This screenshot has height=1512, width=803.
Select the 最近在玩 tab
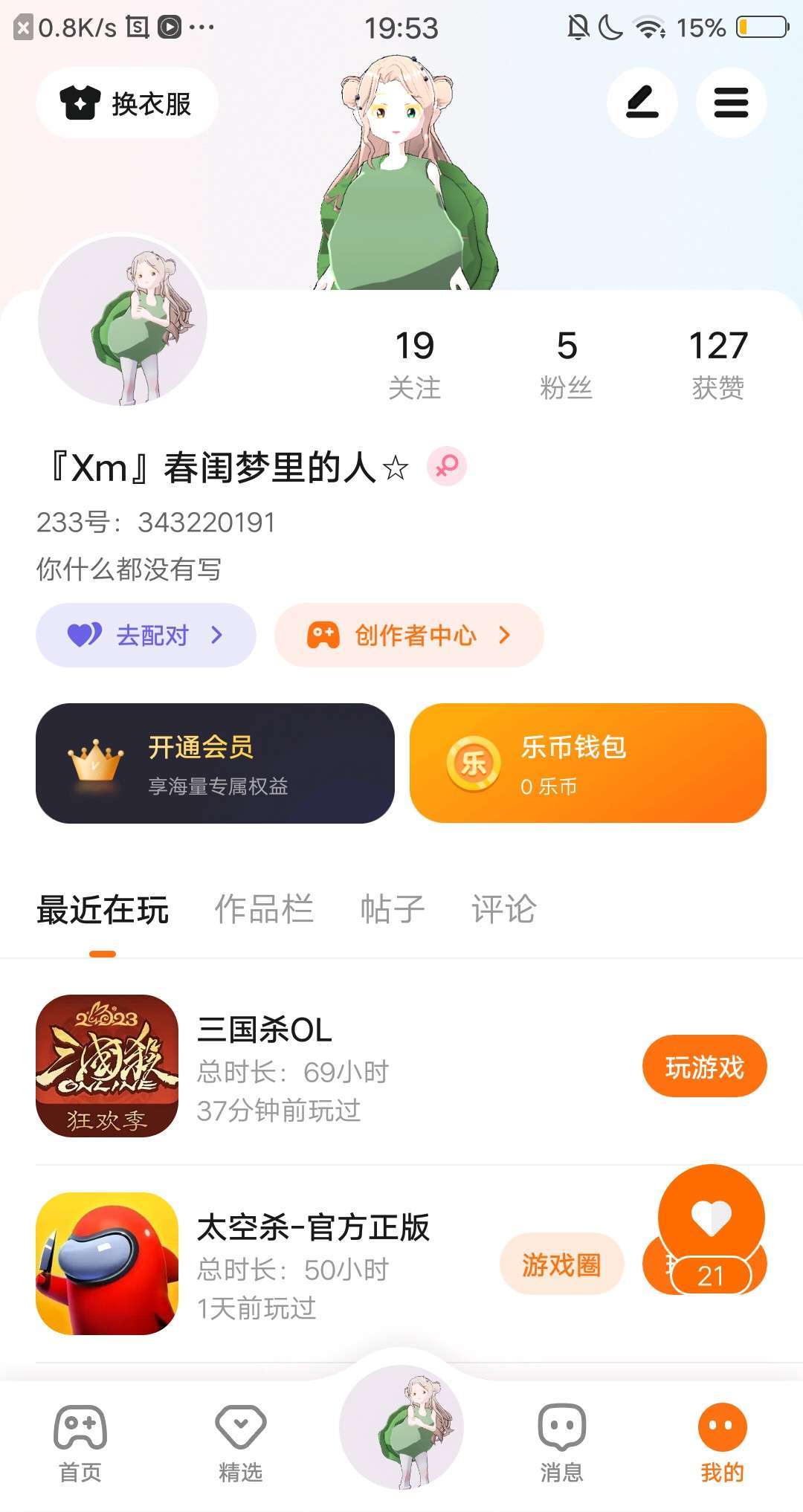click(103, 909)
